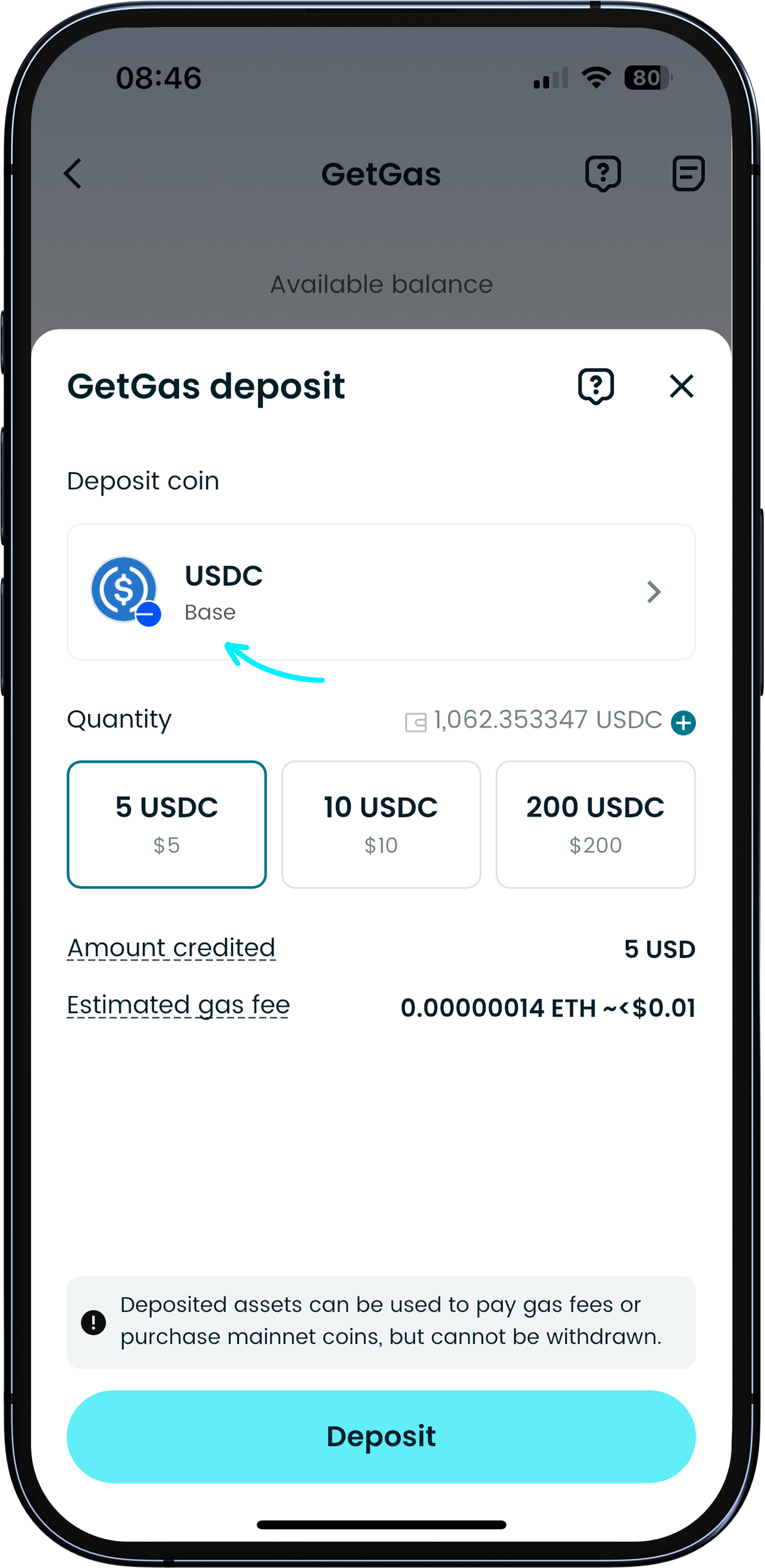Tap the 08:46 clock in status bar

click(x=158, y=77)
